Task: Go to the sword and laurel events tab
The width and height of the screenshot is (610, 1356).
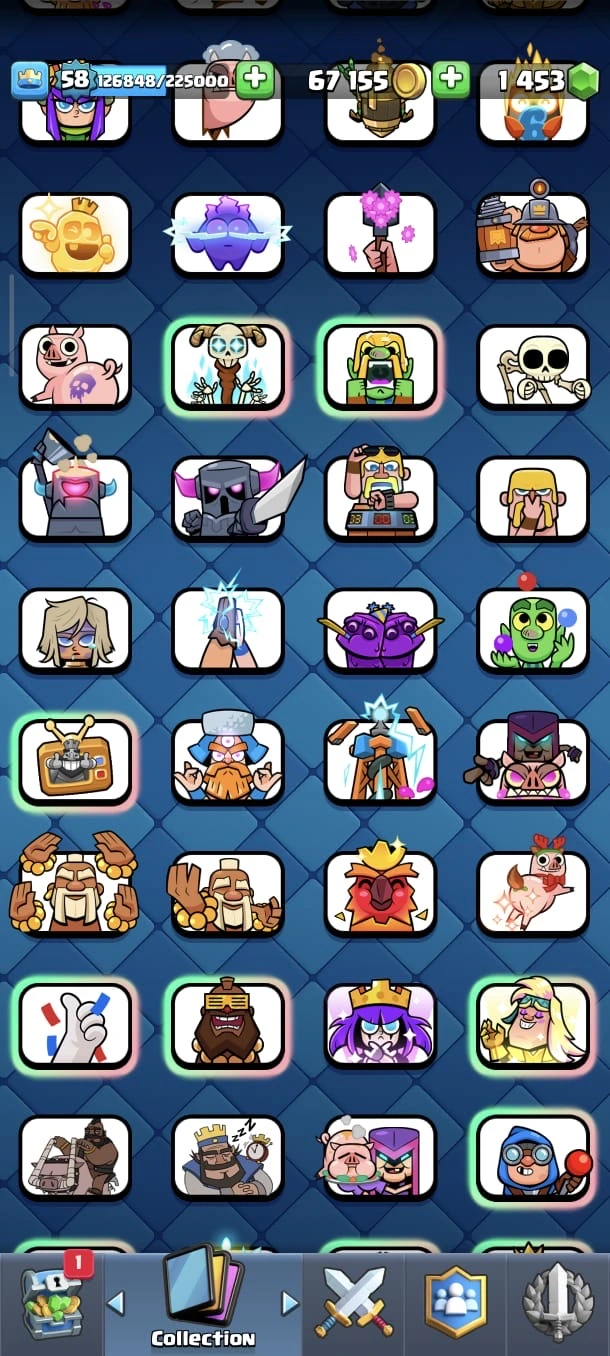Action: [x=559, y=1299]
